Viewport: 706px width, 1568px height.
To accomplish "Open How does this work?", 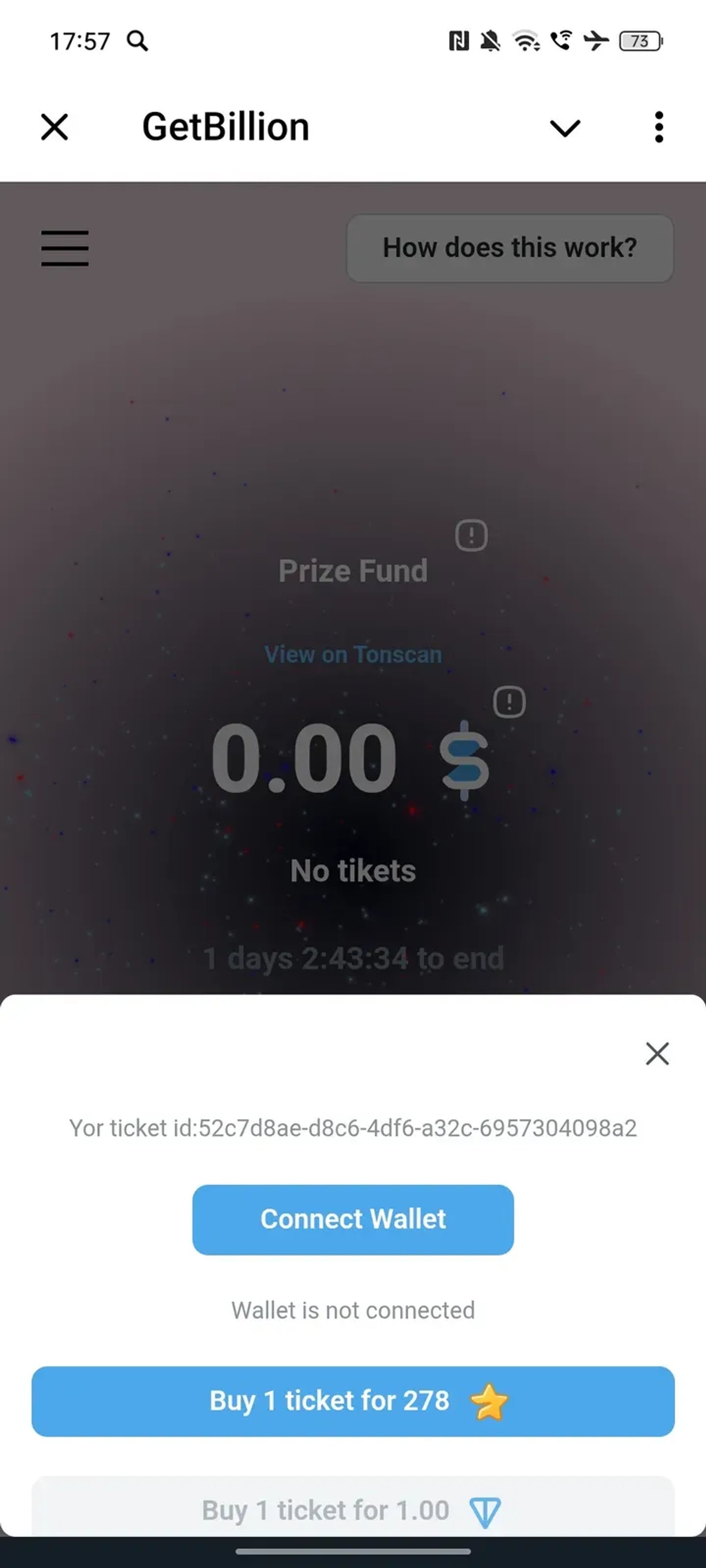I will (x=510, y=248).
